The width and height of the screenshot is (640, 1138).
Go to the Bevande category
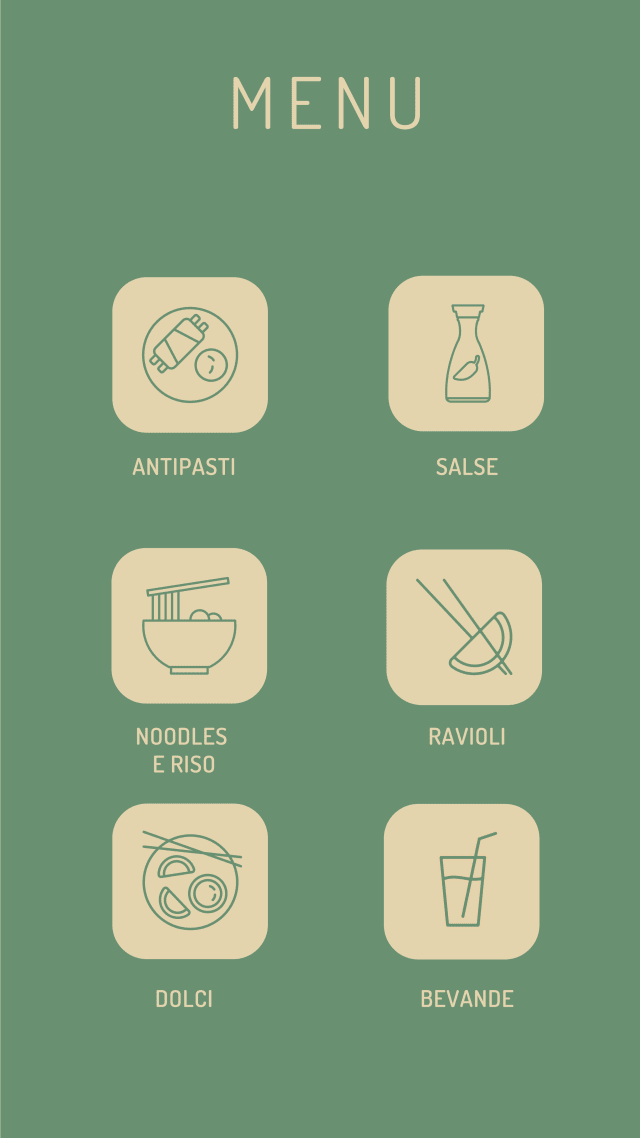[x=461, y=881]
